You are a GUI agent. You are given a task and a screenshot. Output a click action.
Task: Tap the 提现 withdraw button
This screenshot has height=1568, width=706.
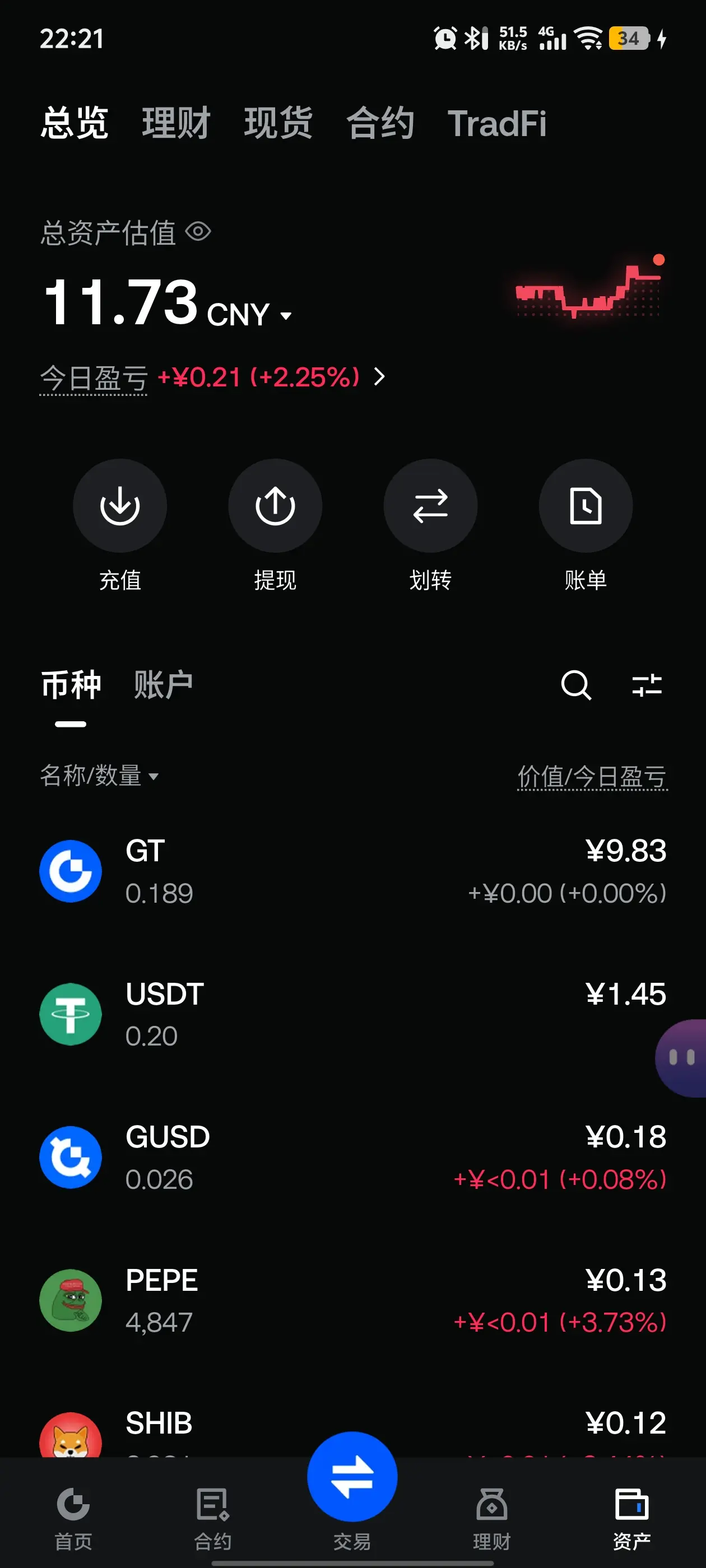pos(275,506)
